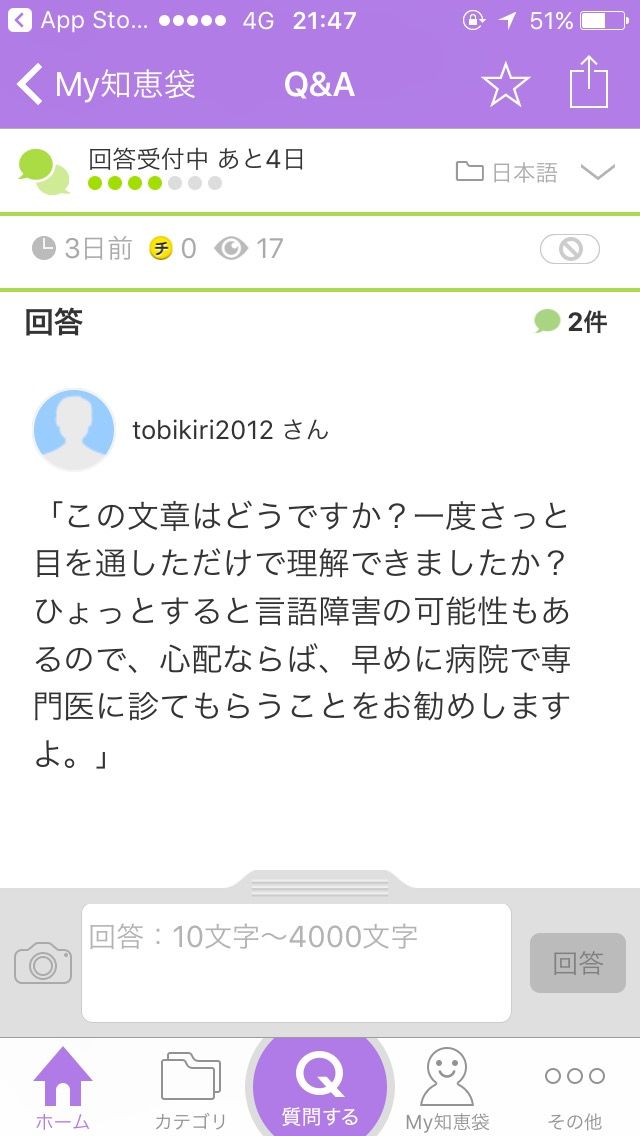
Task: Switch to the ホーム tab
Action: pyautogui.click(x=62, y=1089)
